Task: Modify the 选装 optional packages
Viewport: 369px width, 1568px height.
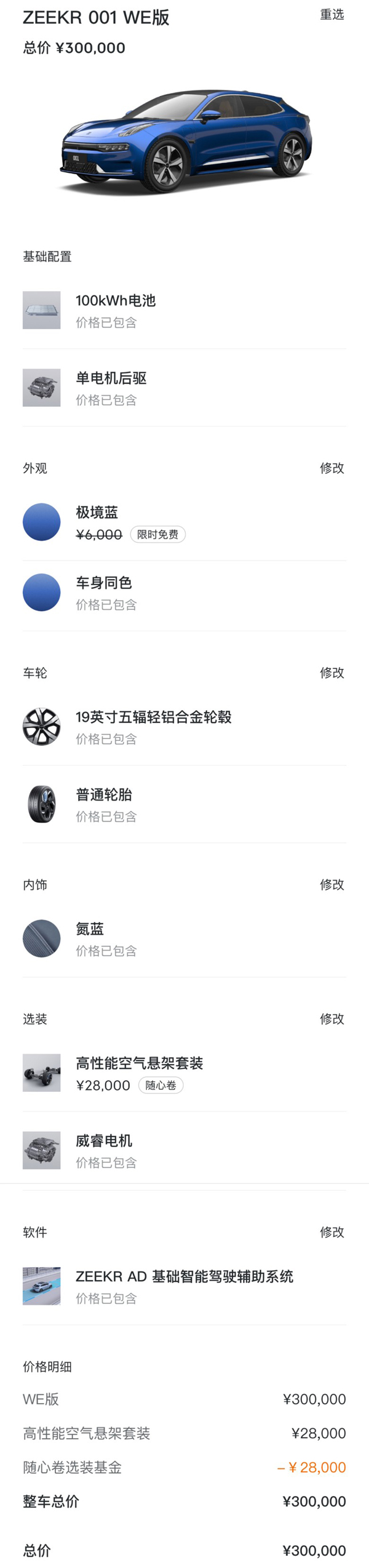Action: click(x=331, y=1018)
